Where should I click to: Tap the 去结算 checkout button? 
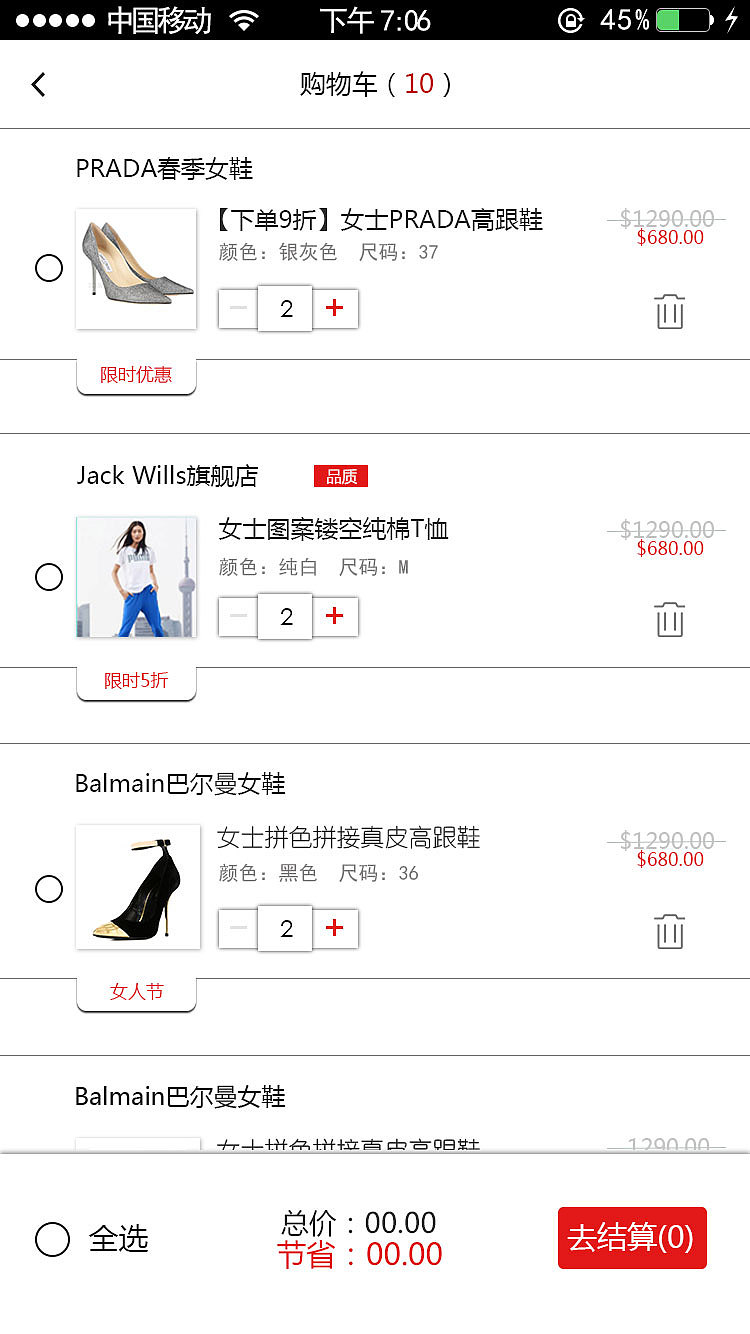[x=632, y=1237]
